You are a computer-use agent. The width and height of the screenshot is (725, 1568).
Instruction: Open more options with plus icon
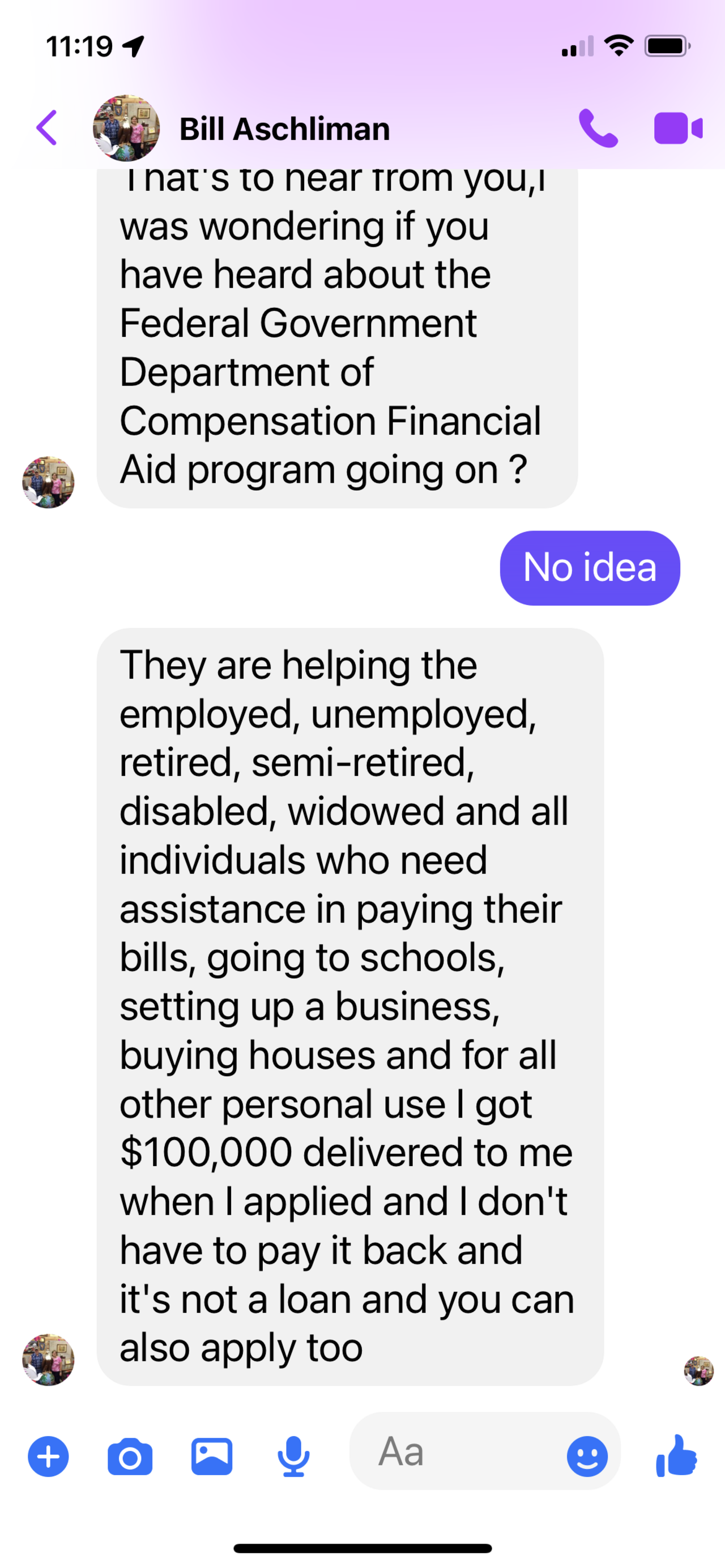point(49,1456)
